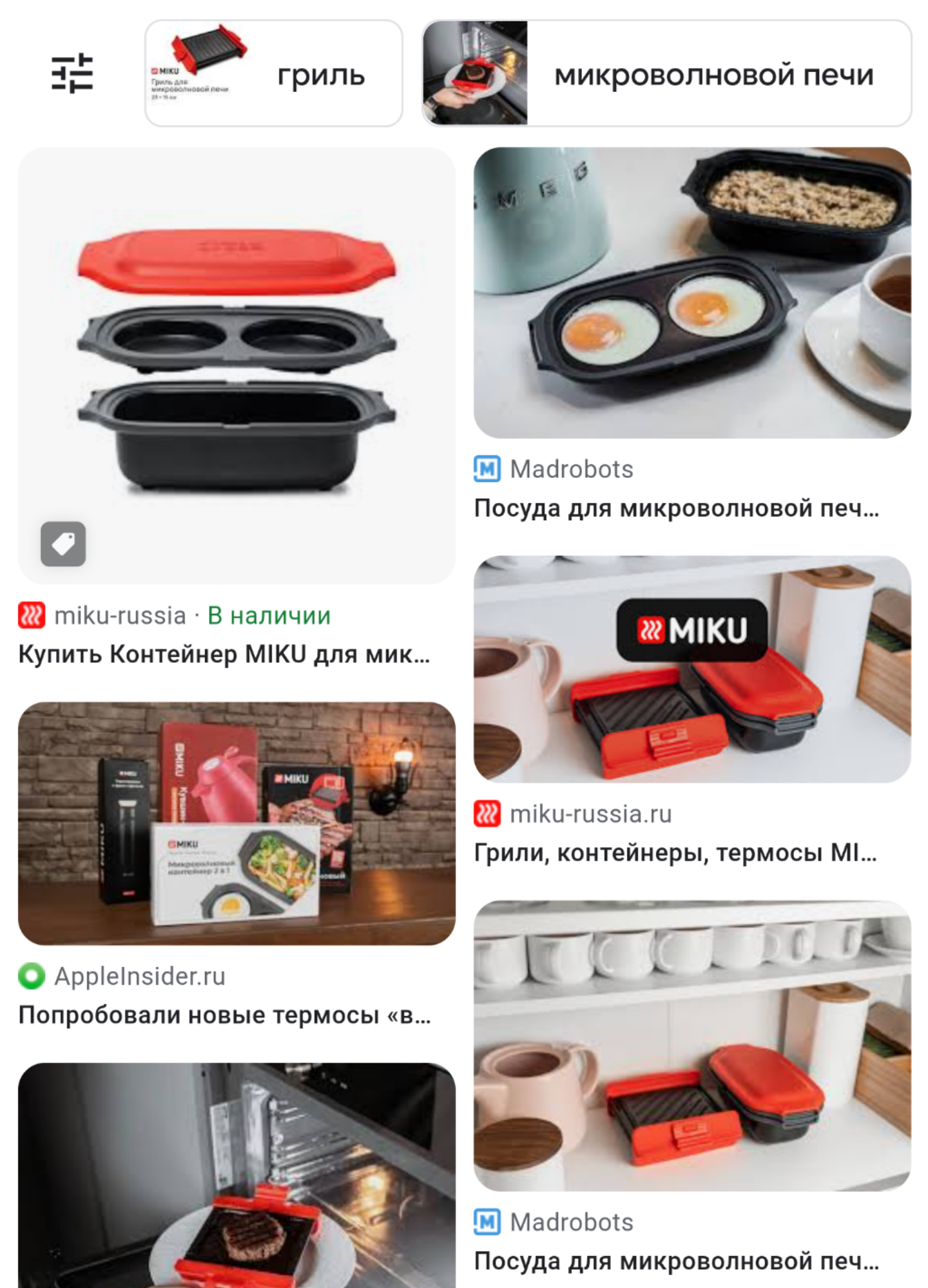
Task: Open 'Попробовали новые термосы' AppleInsider title
Action: [225, 1015]
